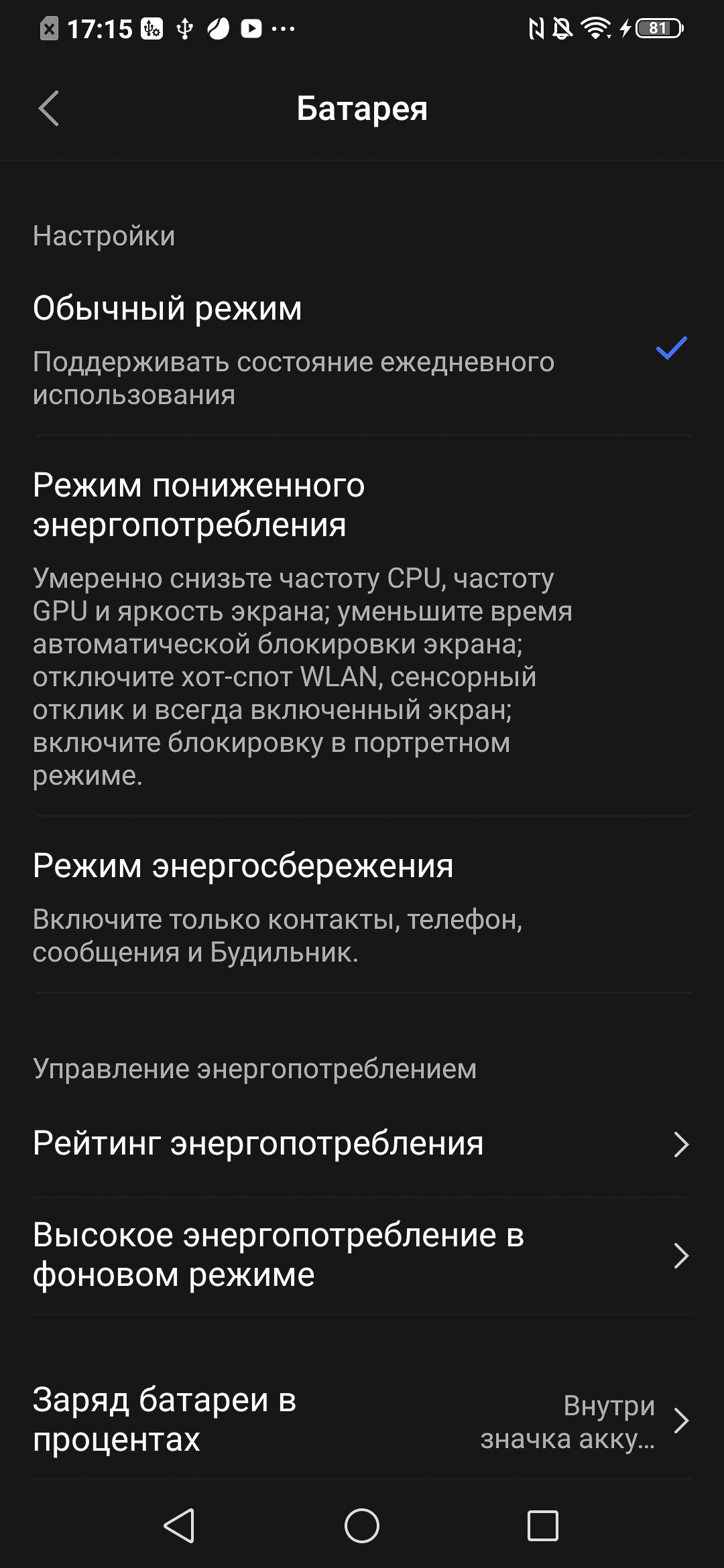
Task: Open Высокое энергопотребление в фоновом режиме
Action: click(362, 1255)
